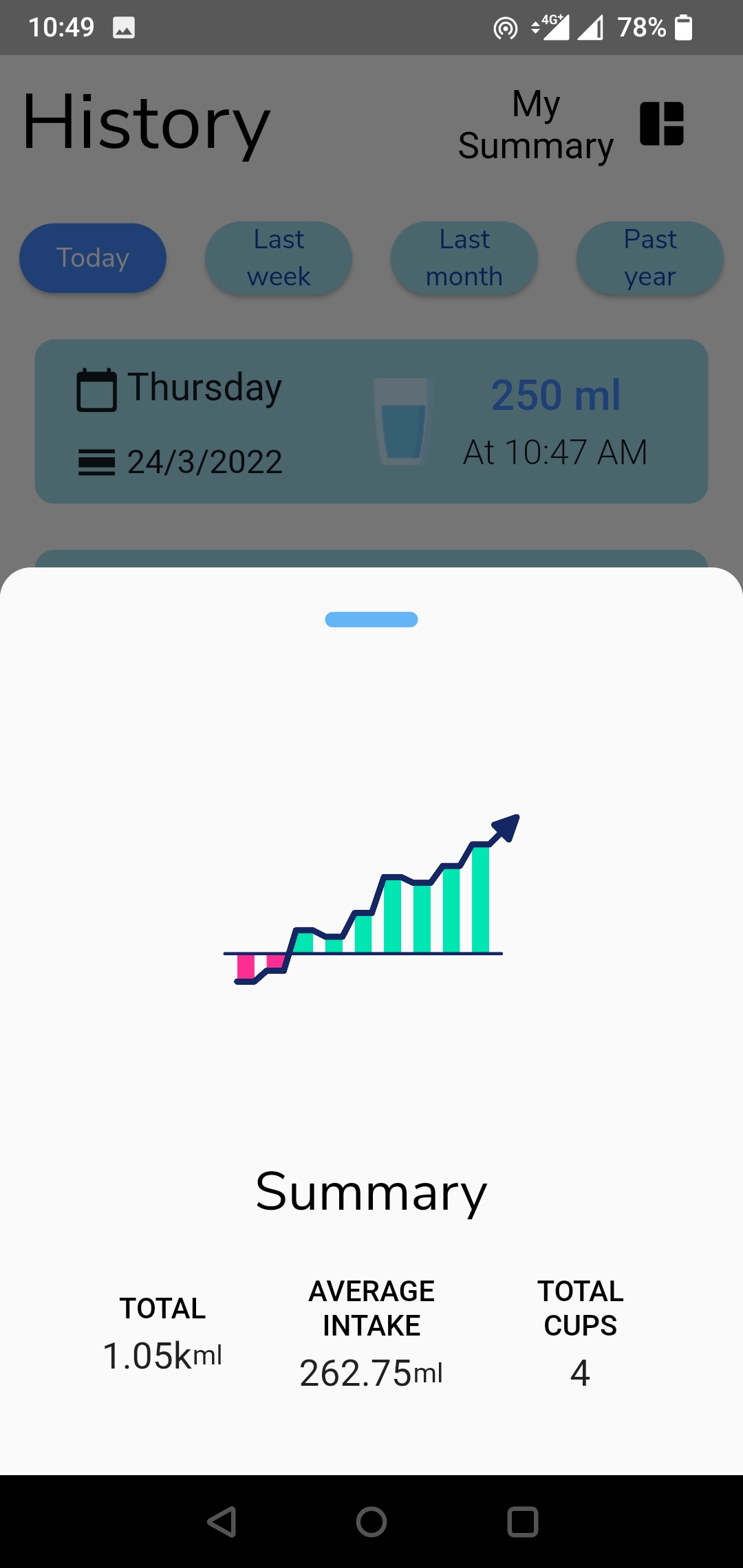Go back using system back button
Screen dimensions: 743x1568
pyautogui.click(x=222, y=1521)
